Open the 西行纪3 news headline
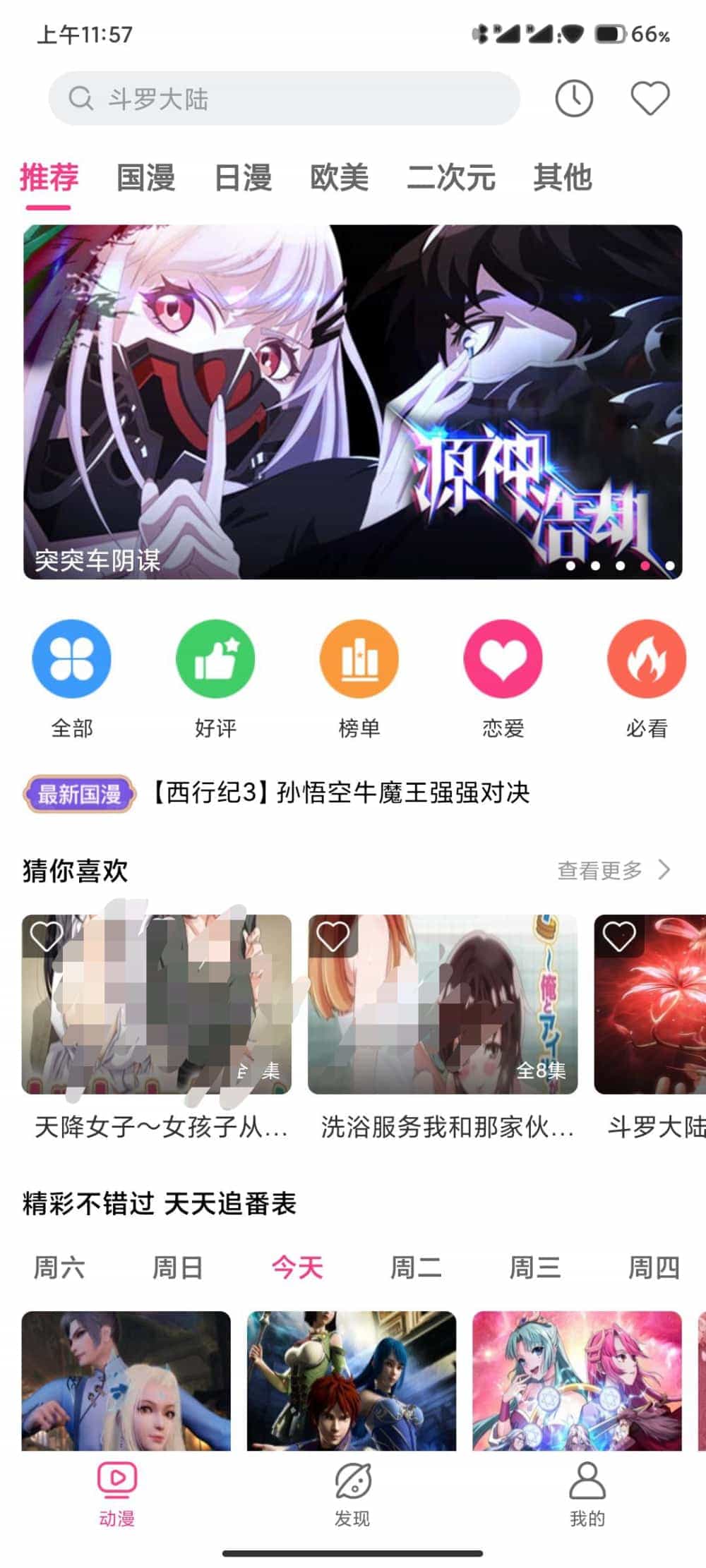706x1568 pixels. [x=340, y=792]
